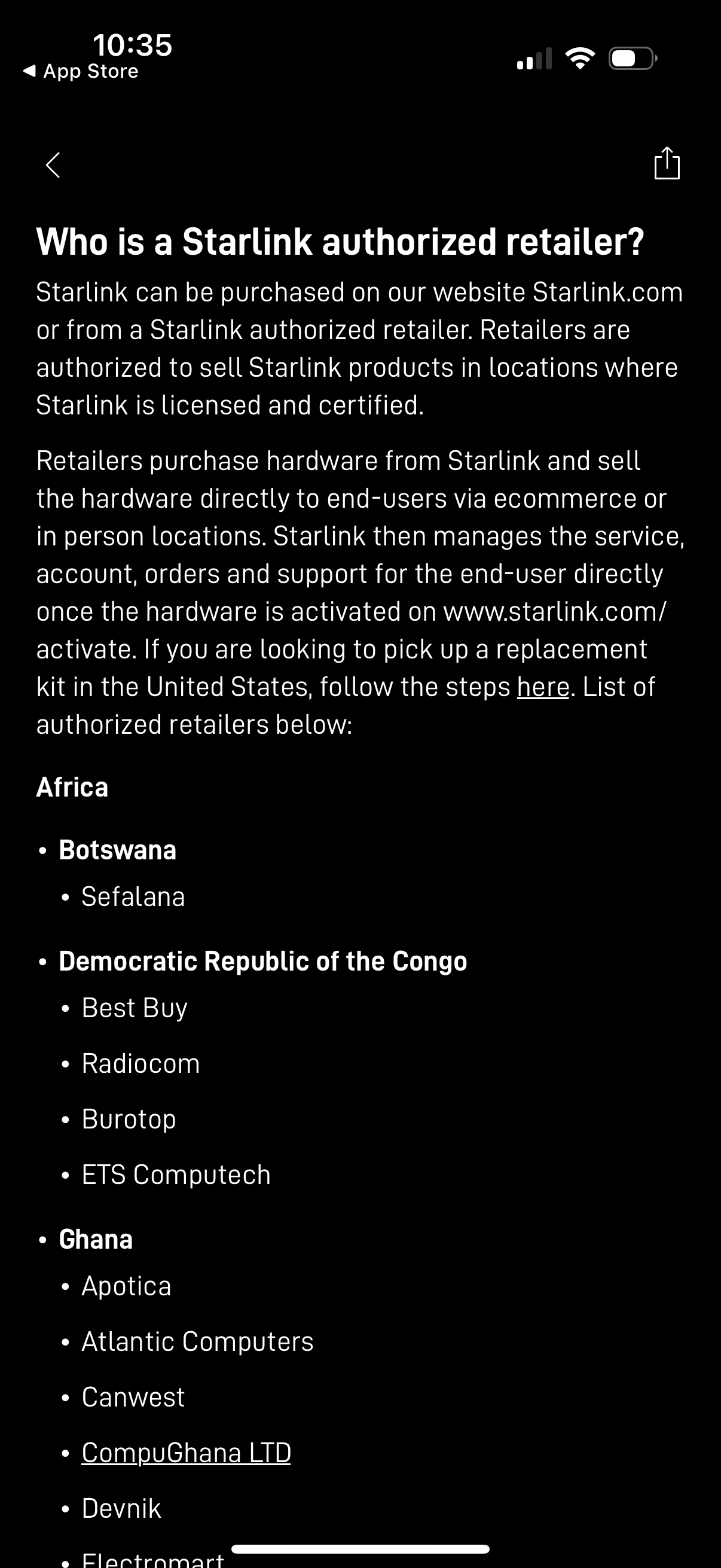The height and width of the screenshot is (1568, 721).
Task: Tap the cellular signal indicator
Action: (x=534, y=58)
